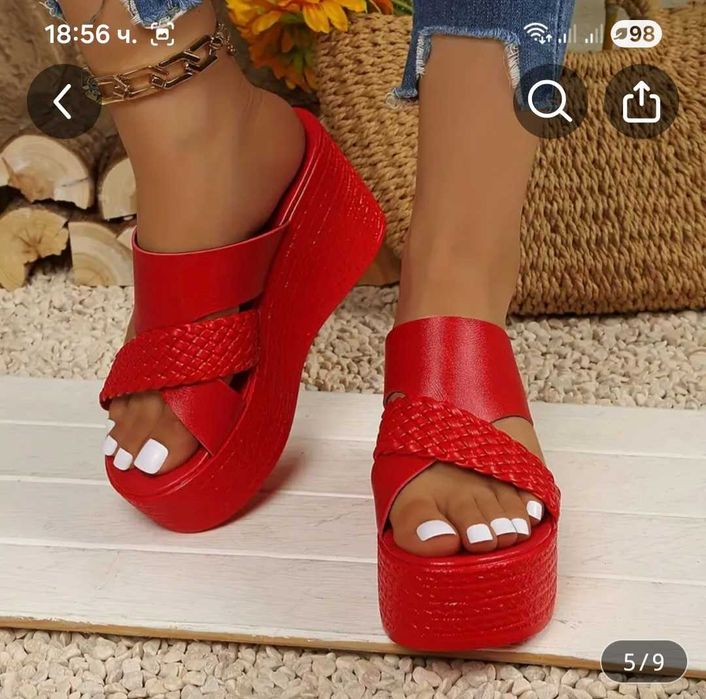Open search with the magnifier icon
Screen dimensions: 706x699
pos(550,101)
